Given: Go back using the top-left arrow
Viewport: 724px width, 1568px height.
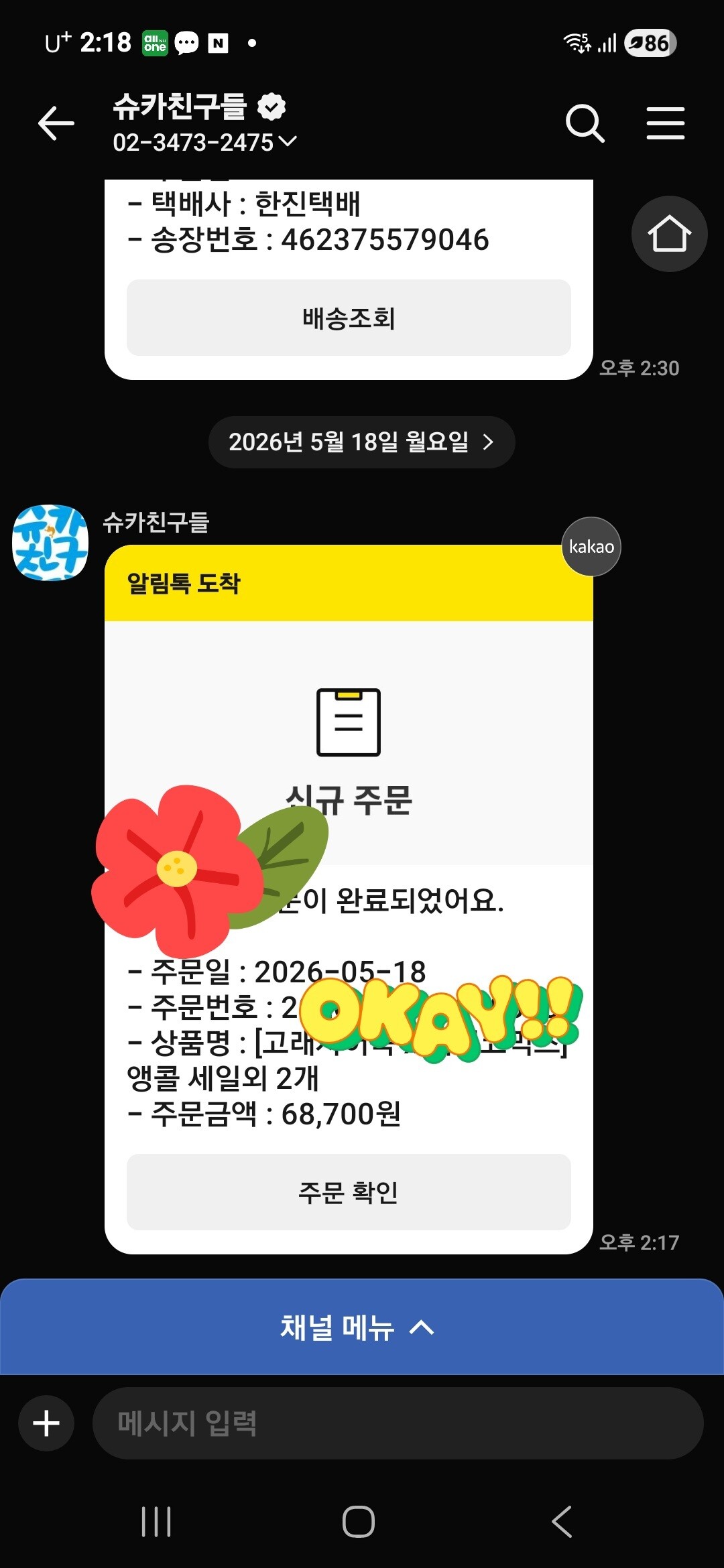Looking at the screenshot, I should tap(56, 123).
